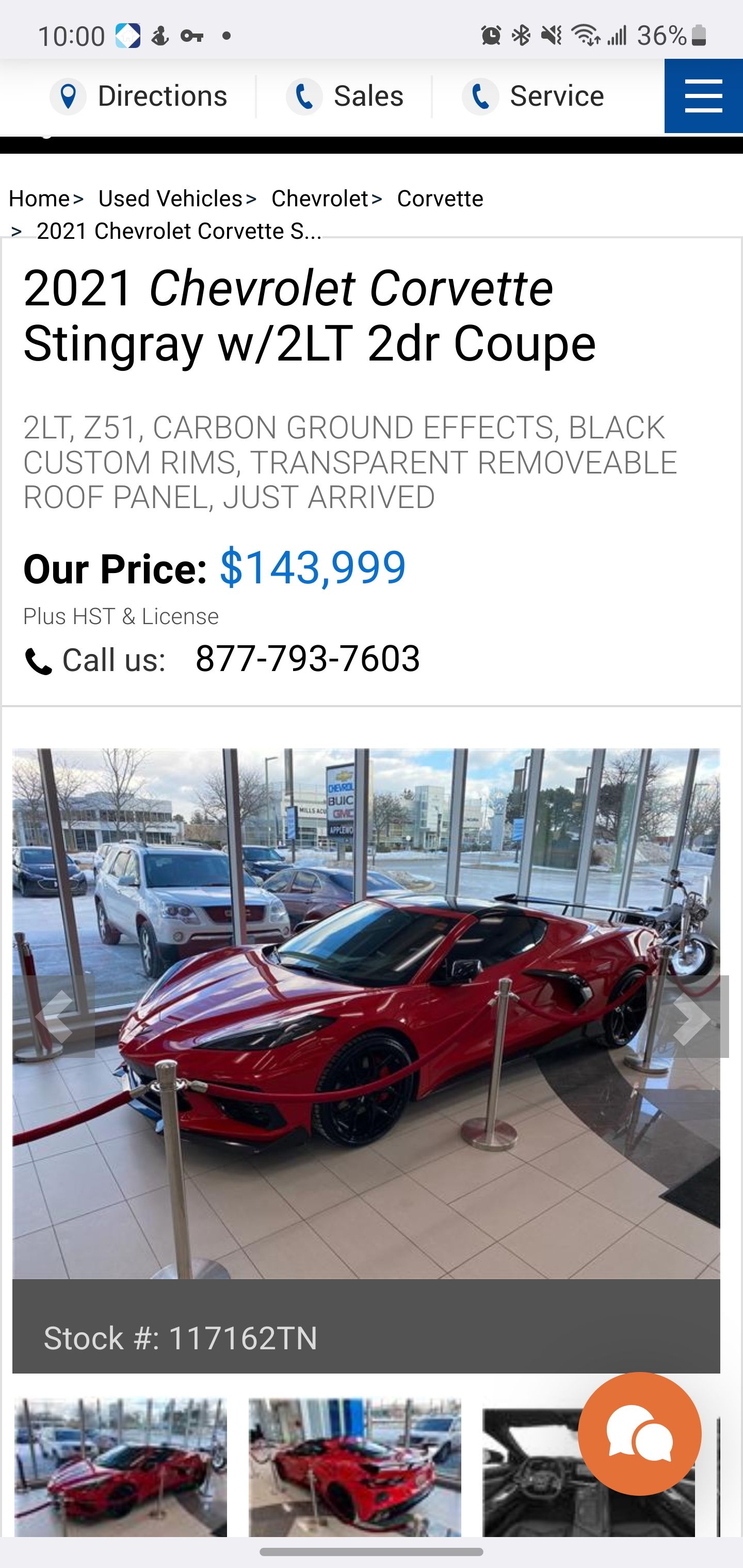Open the hamburger menu

703,96
